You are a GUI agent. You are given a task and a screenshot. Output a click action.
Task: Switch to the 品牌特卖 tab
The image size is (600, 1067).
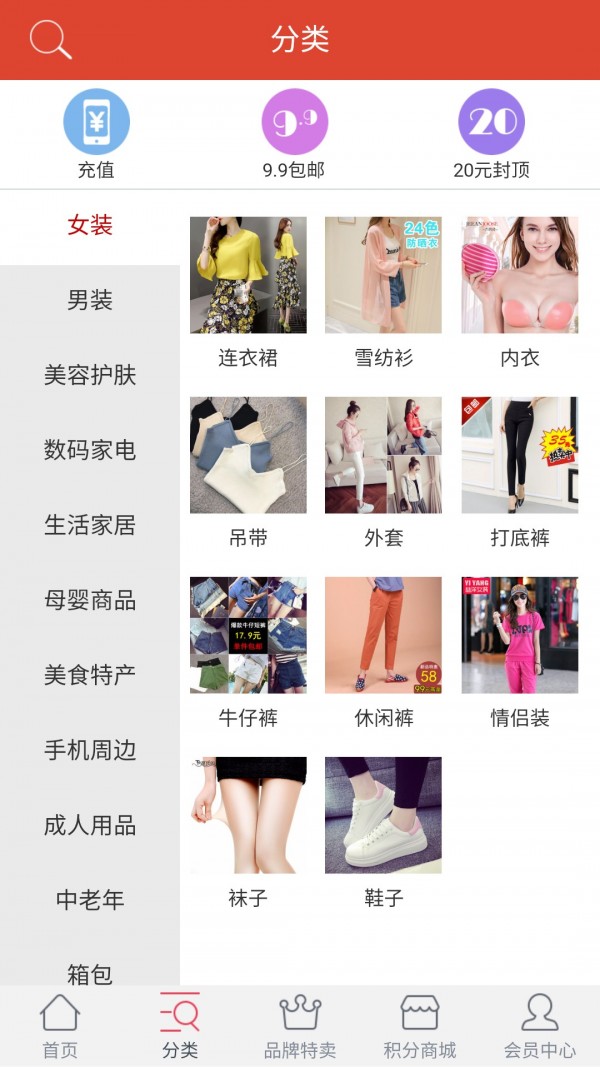300,1026
